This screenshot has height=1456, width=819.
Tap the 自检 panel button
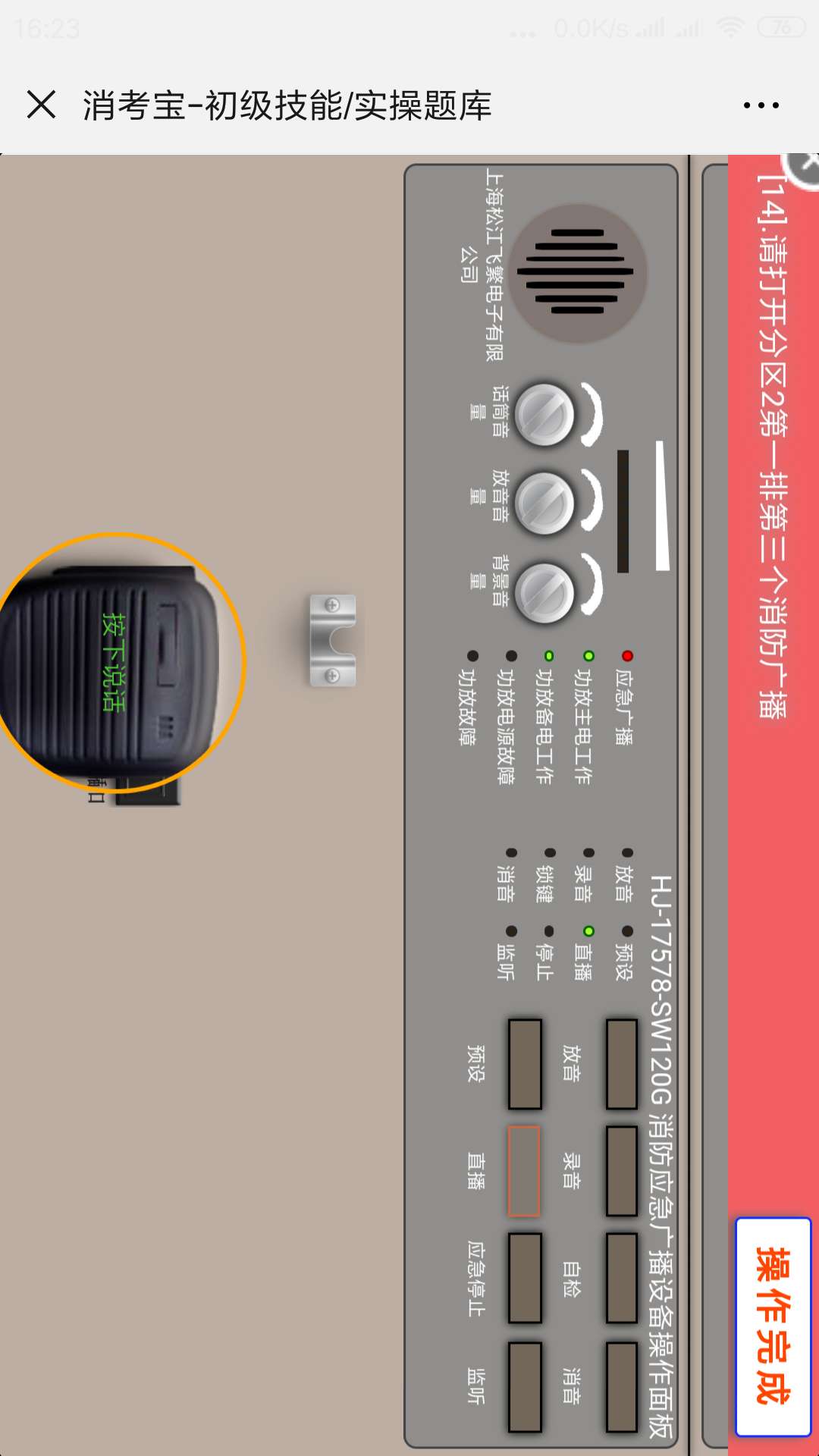[x=622, y=1278]
